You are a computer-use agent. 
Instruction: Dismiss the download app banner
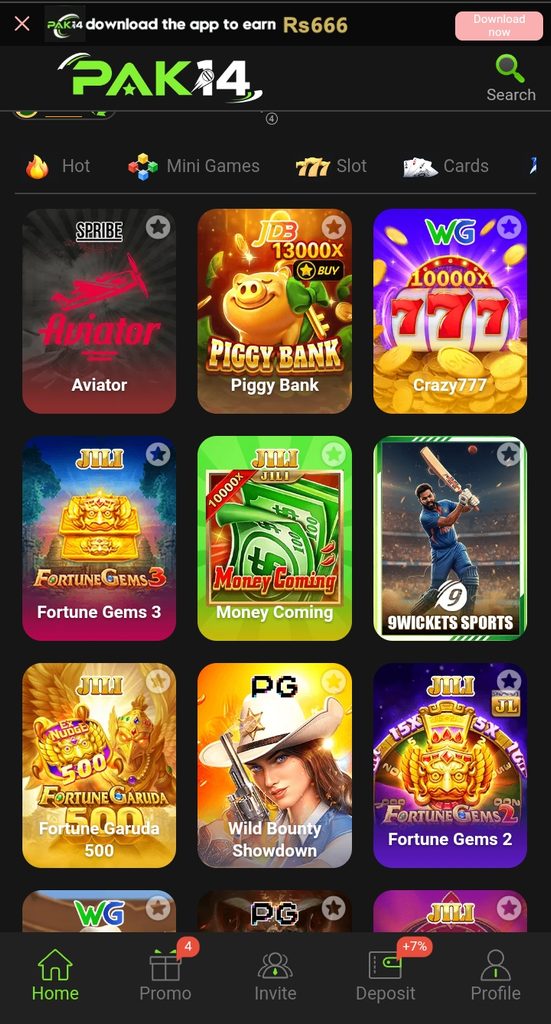coord(22,24)
